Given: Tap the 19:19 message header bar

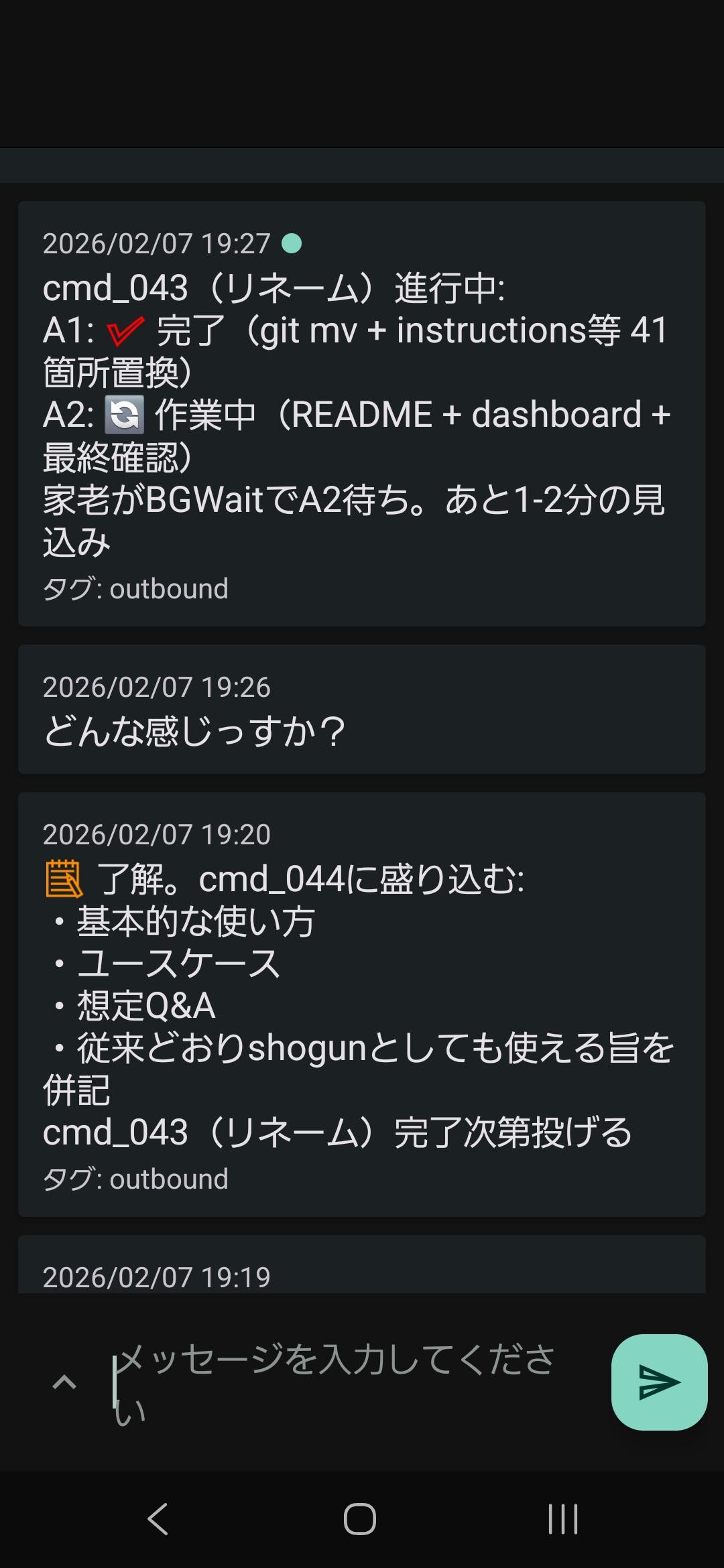Looking at the screenshot, I should 156,1275.
